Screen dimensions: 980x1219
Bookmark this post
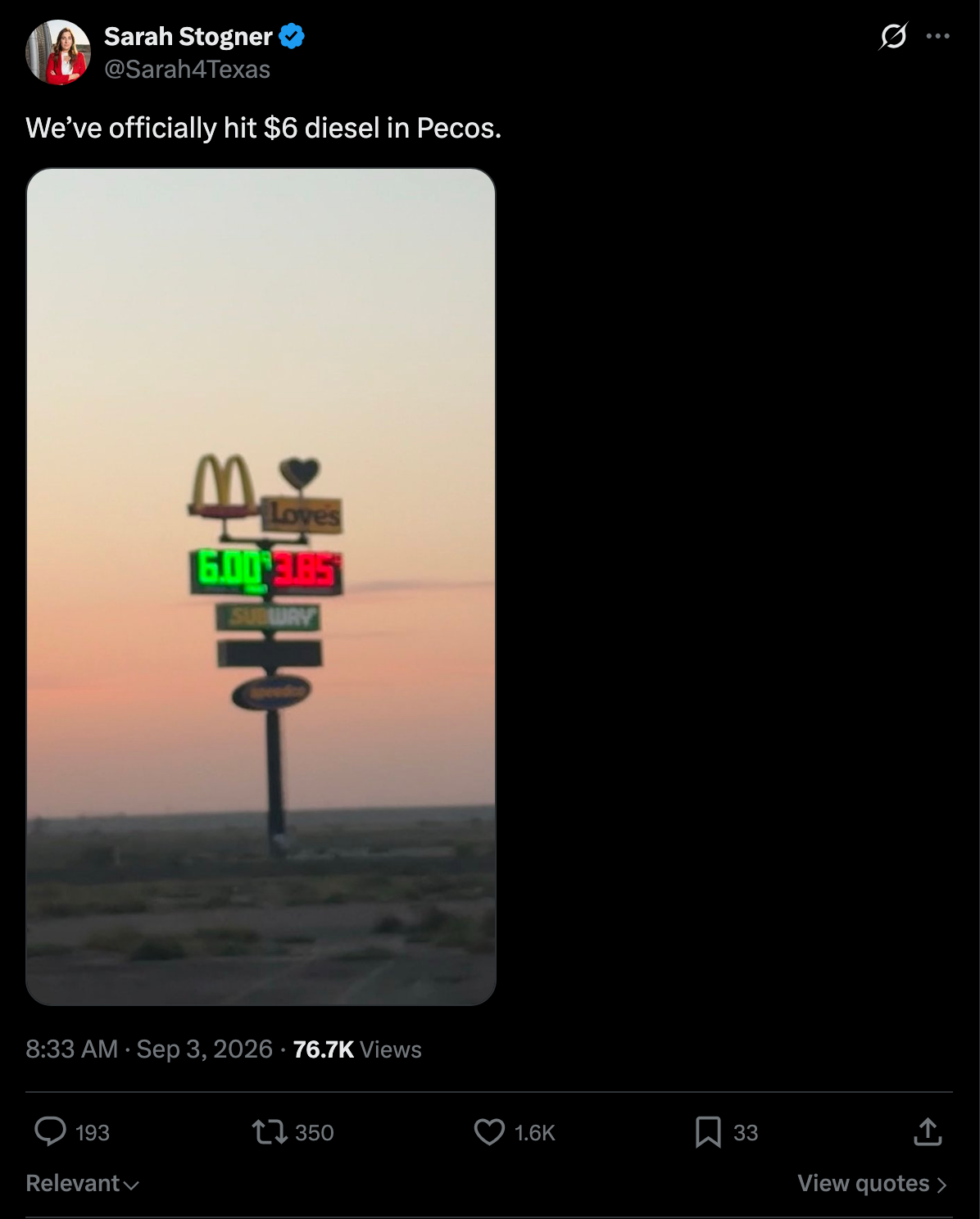click(726, 1132)
